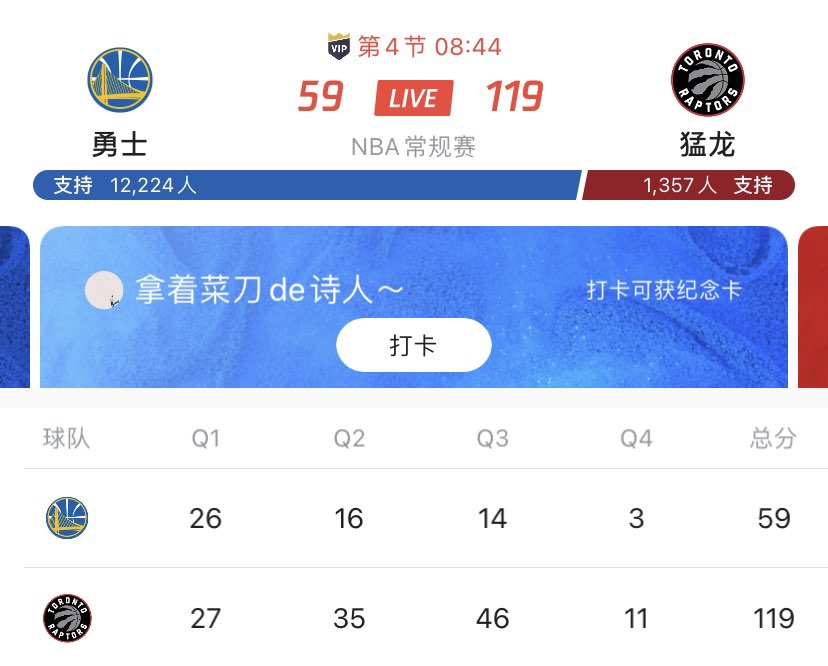This screenshot has height=666, width=828.
Task: Open the Warriors team logo at top
Action: coord(119,80)
